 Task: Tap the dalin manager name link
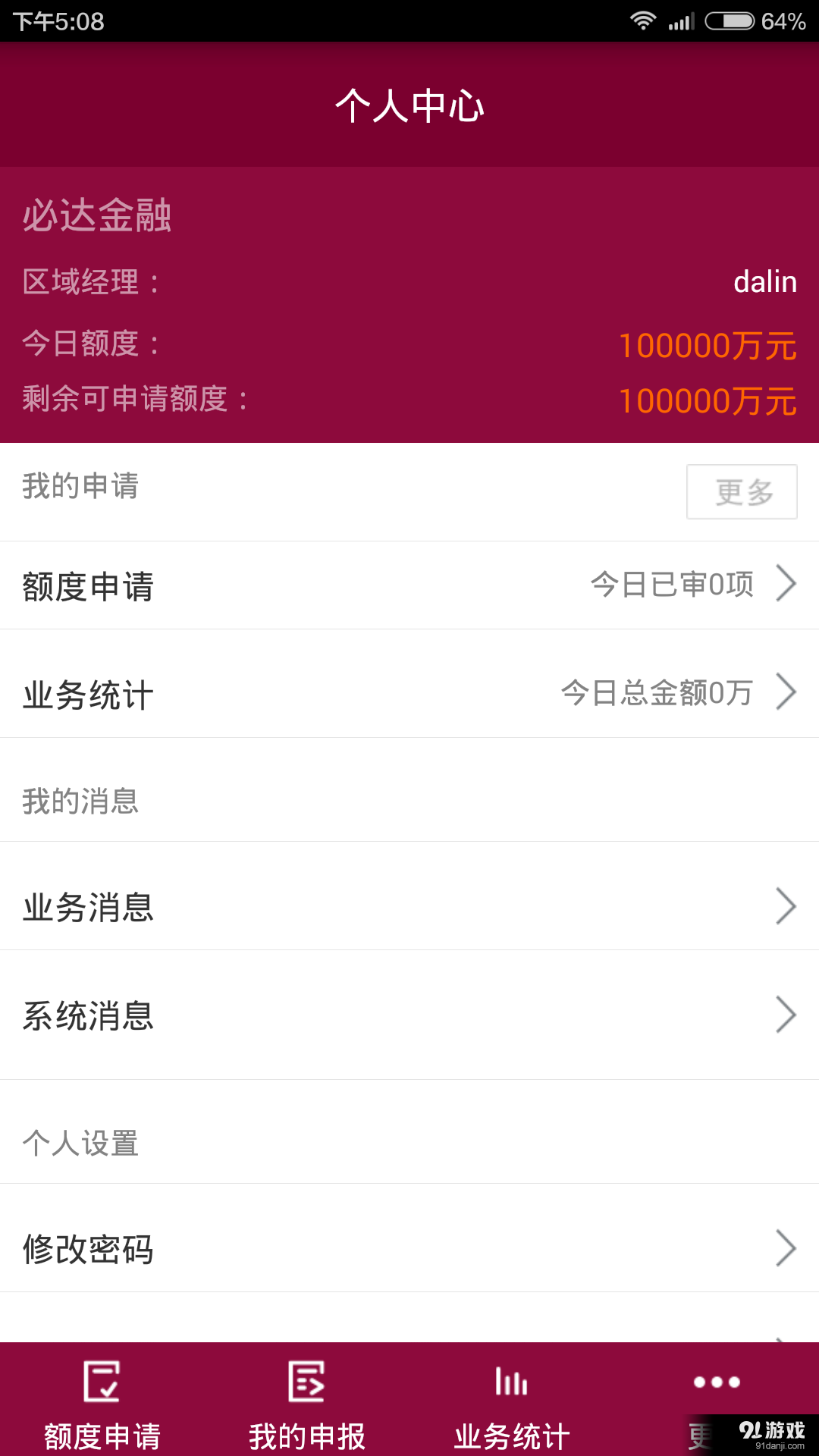coord(765,281)
